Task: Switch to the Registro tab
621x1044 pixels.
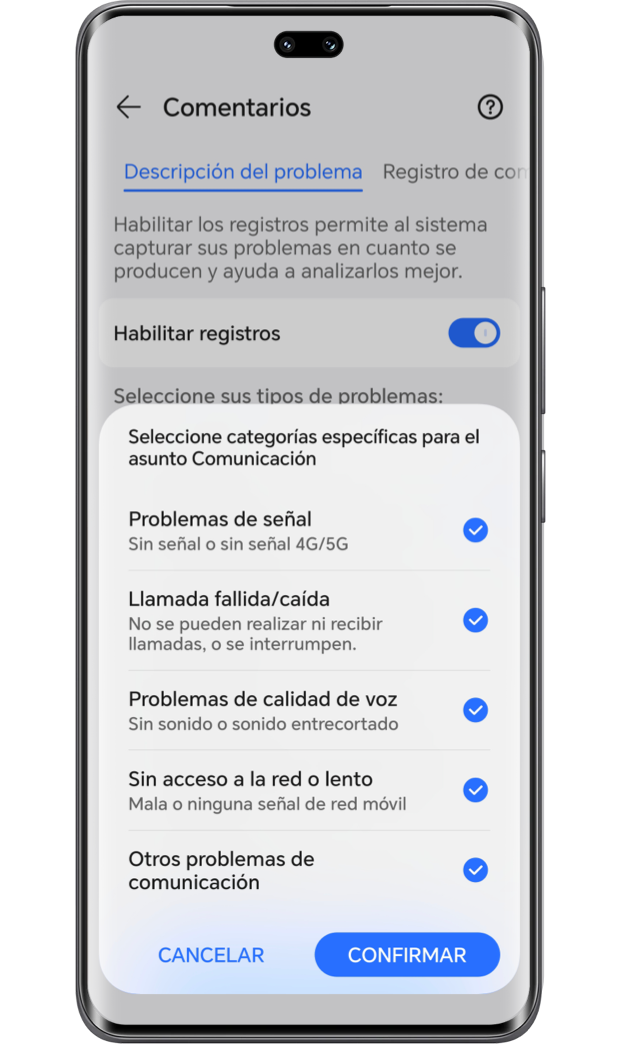Action: point(455,172)
